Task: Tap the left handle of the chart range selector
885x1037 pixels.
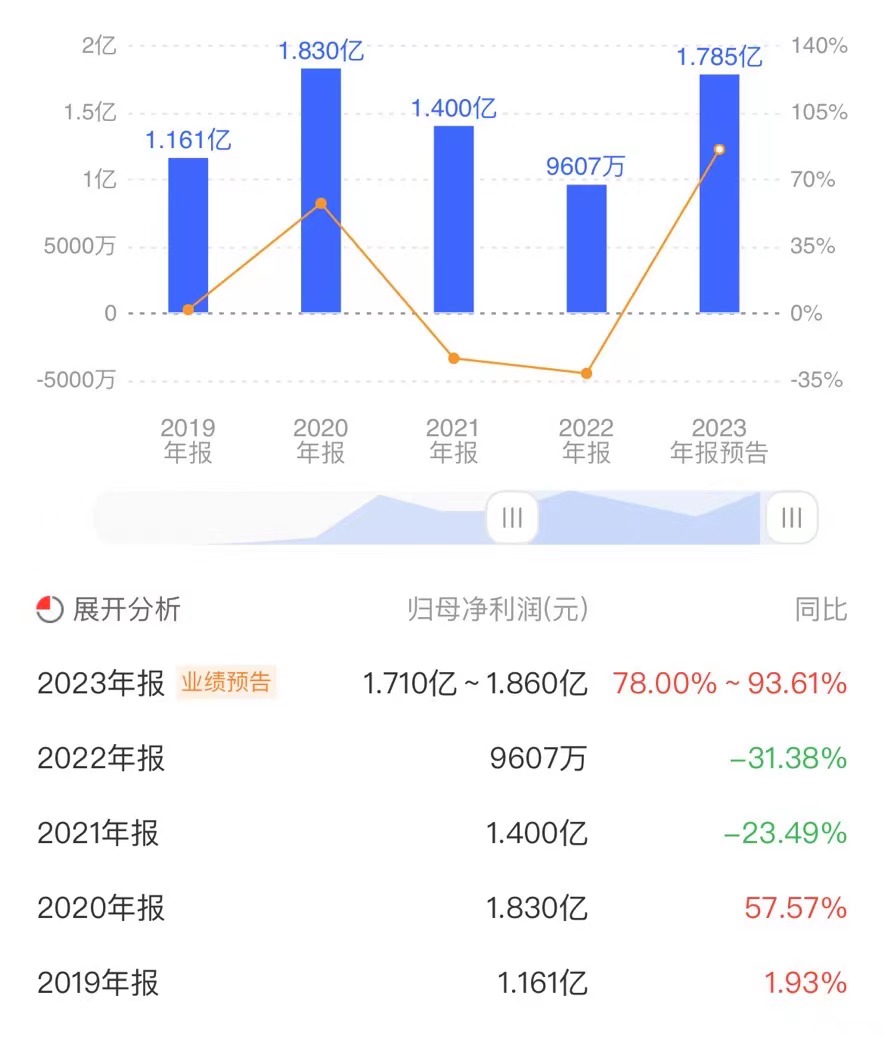Action: coord(512,518)
